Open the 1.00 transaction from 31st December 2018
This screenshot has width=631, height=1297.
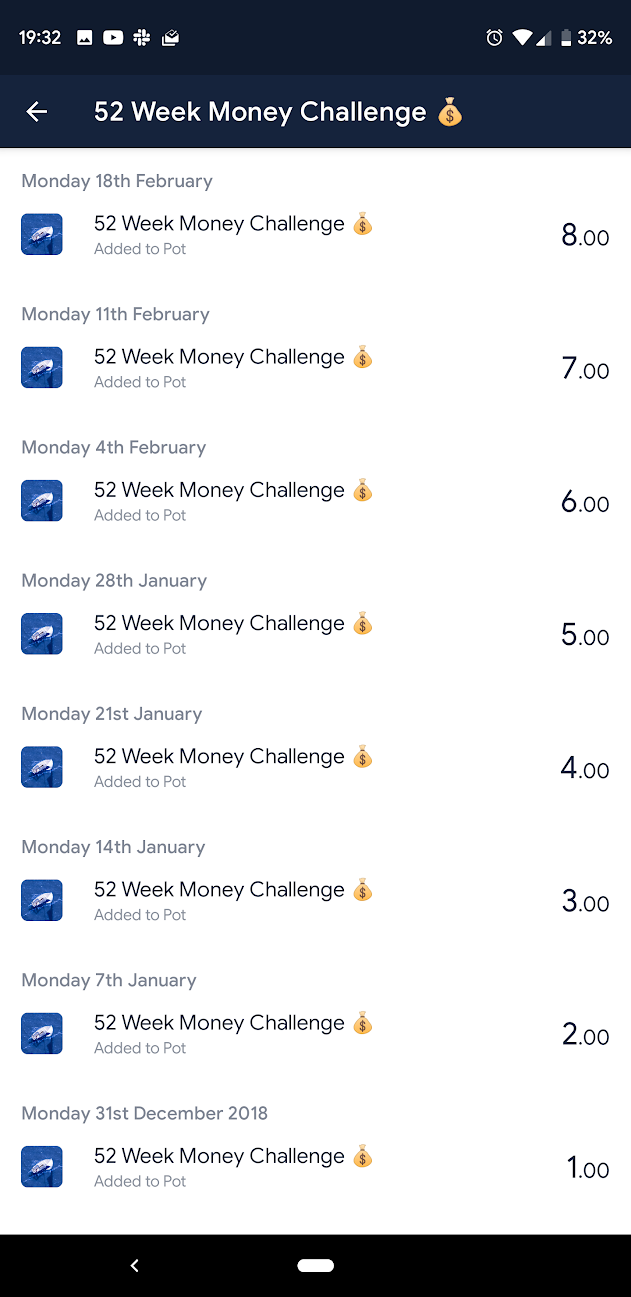click(x=315, y=1166)
